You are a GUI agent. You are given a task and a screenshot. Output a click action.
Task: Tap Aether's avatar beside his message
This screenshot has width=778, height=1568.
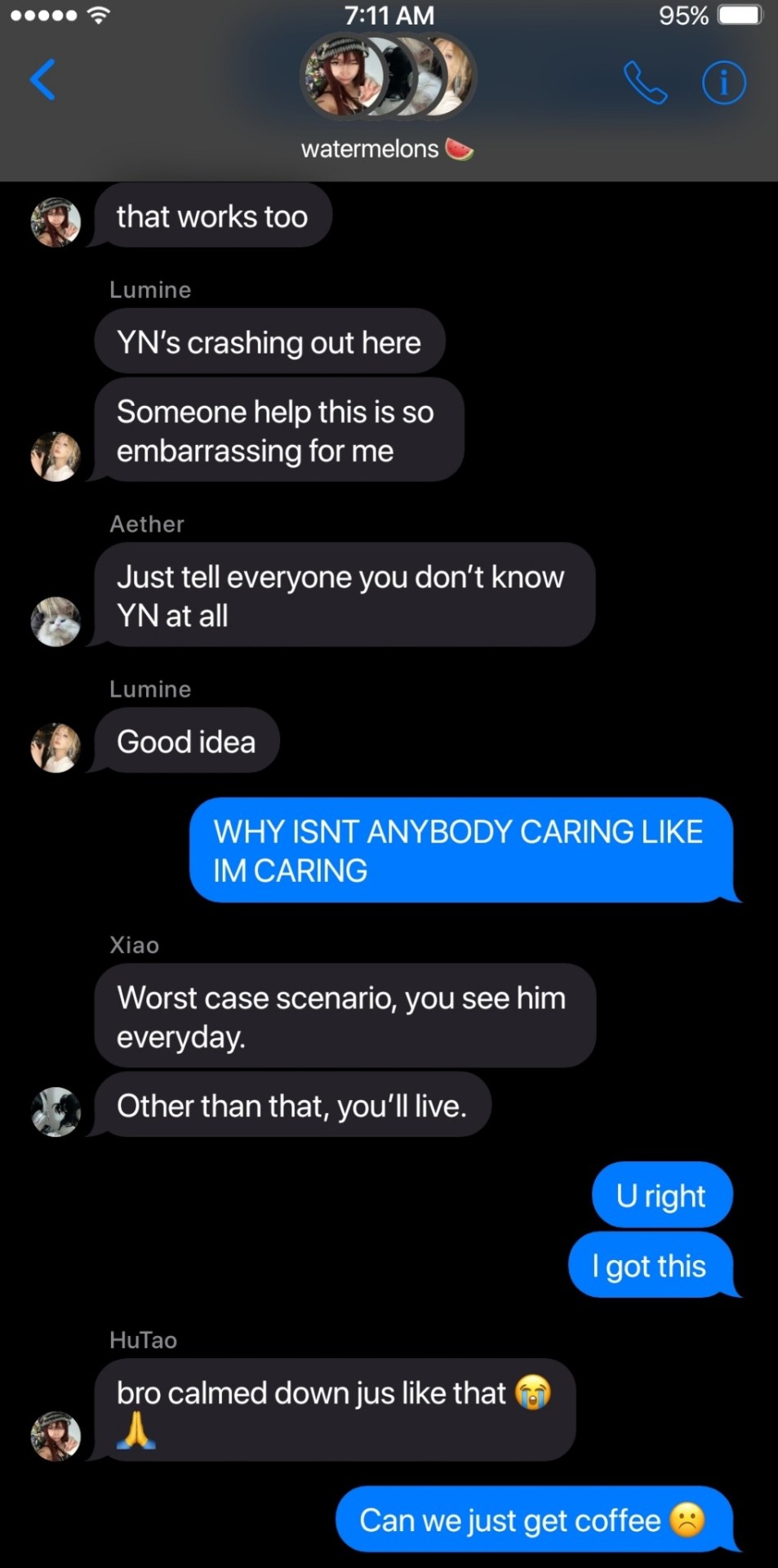[x=56, y=621]
